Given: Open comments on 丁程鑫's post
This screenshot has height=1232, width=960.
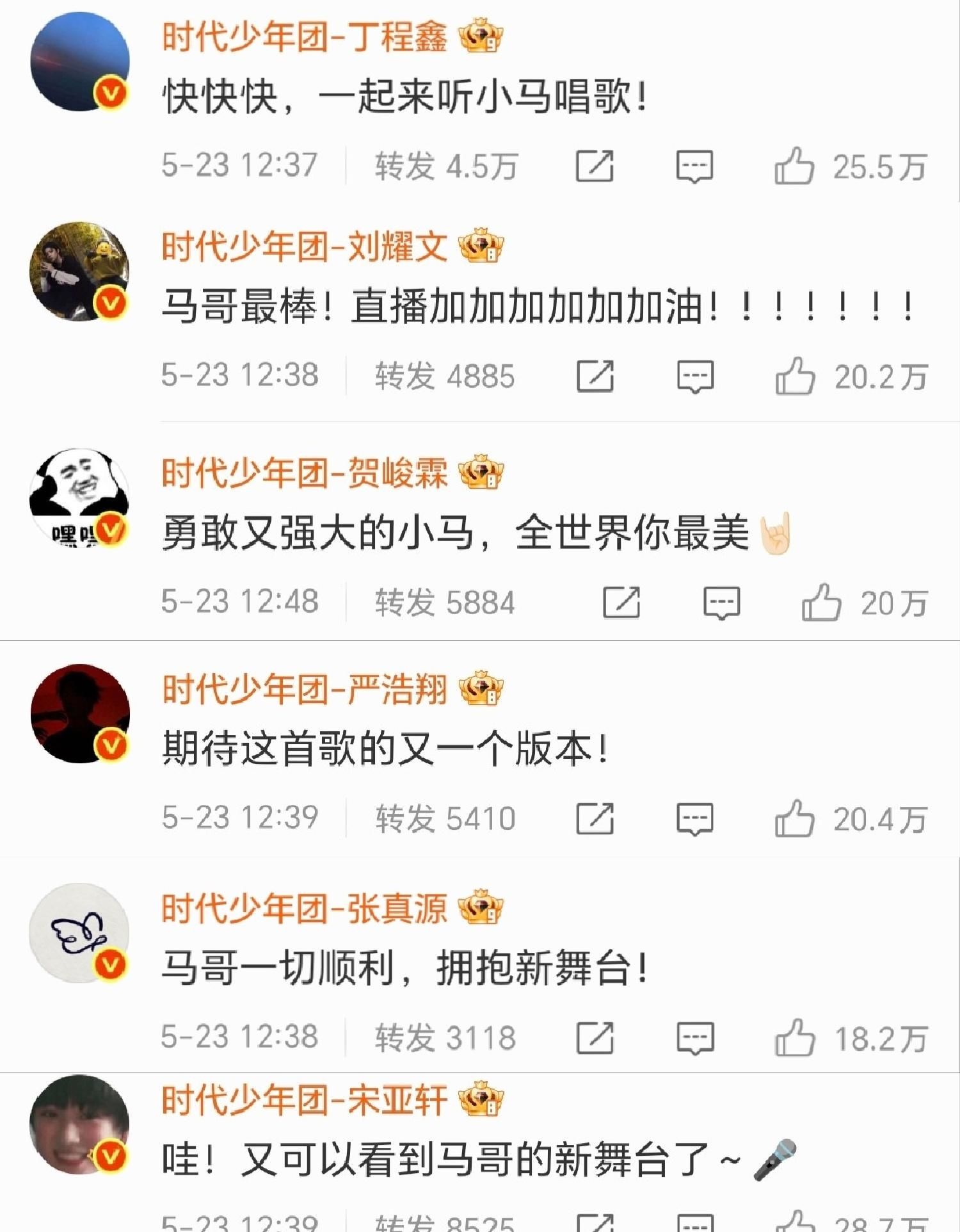Looking at the screenshot, I should point(694,166).
